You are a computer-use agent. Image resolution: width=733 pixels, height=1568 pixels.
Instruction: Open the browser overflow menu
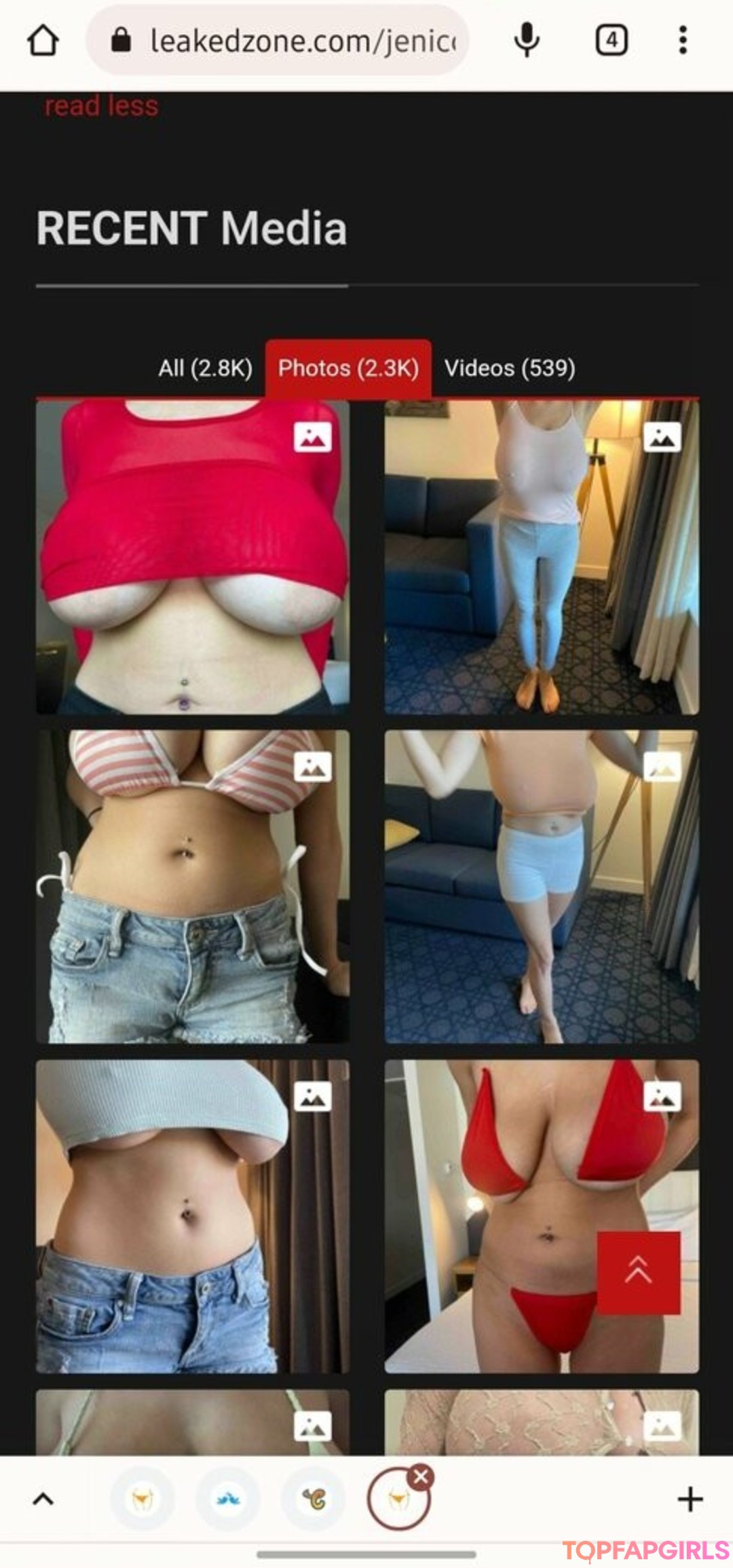(x=683, y=41)
